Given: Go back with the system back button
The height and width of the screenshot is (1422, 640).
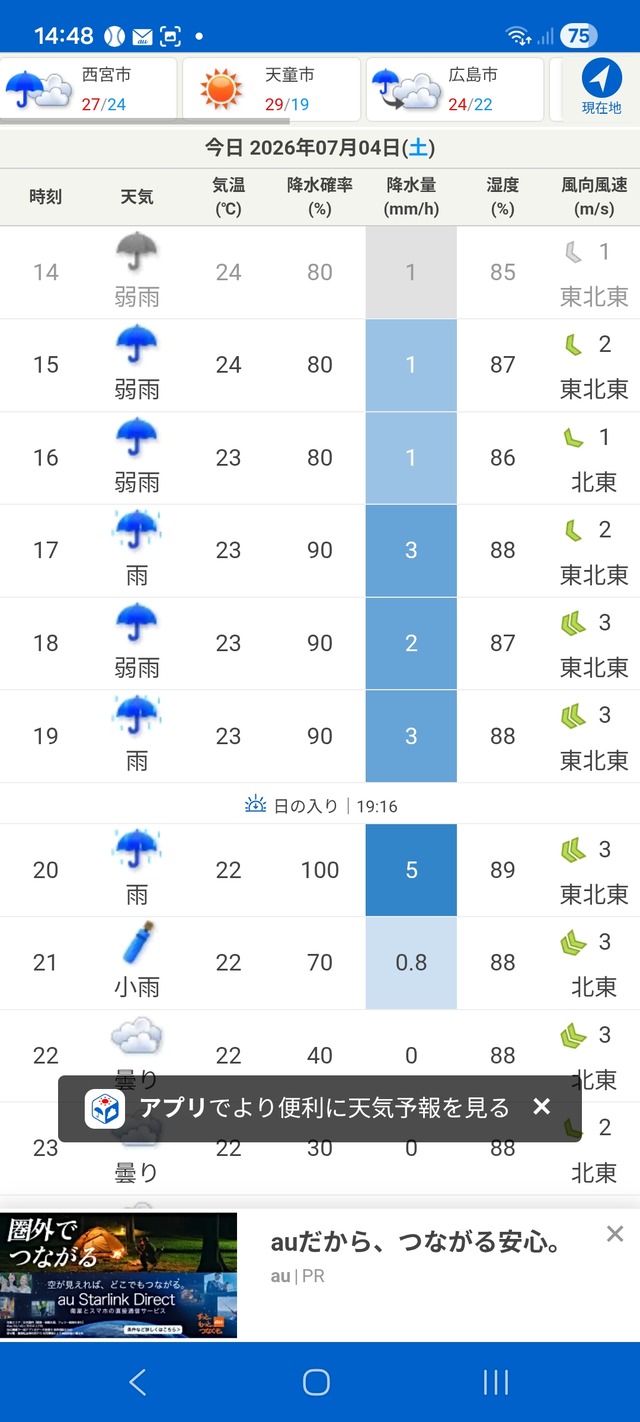Looking at the screenshot, I should click(x=138, y=1382).
